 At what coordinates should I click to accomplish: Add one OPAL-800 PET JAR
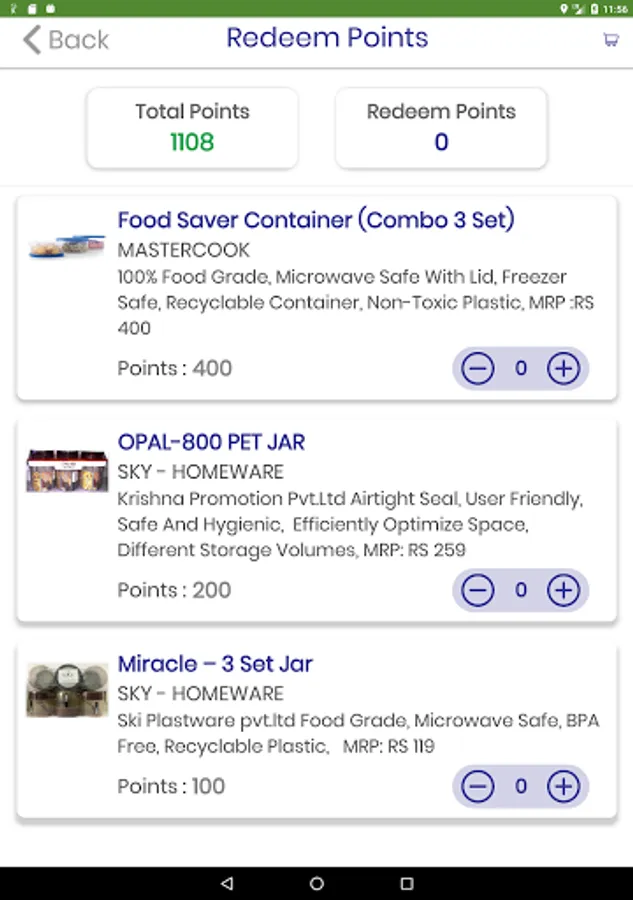pyautogui.click(x=564, y=591)
